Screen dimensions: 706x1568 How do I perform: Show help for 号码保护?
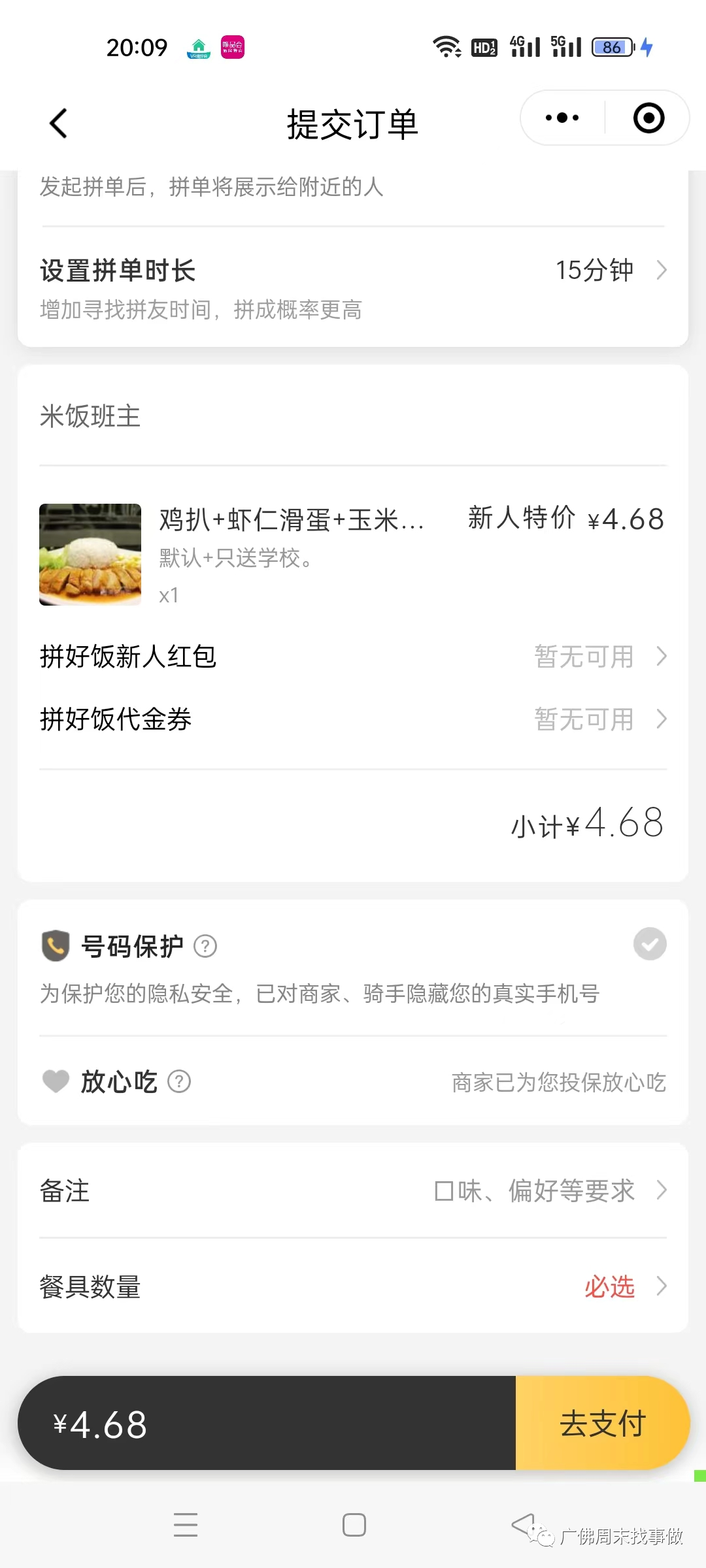click(x=205, y=946)
